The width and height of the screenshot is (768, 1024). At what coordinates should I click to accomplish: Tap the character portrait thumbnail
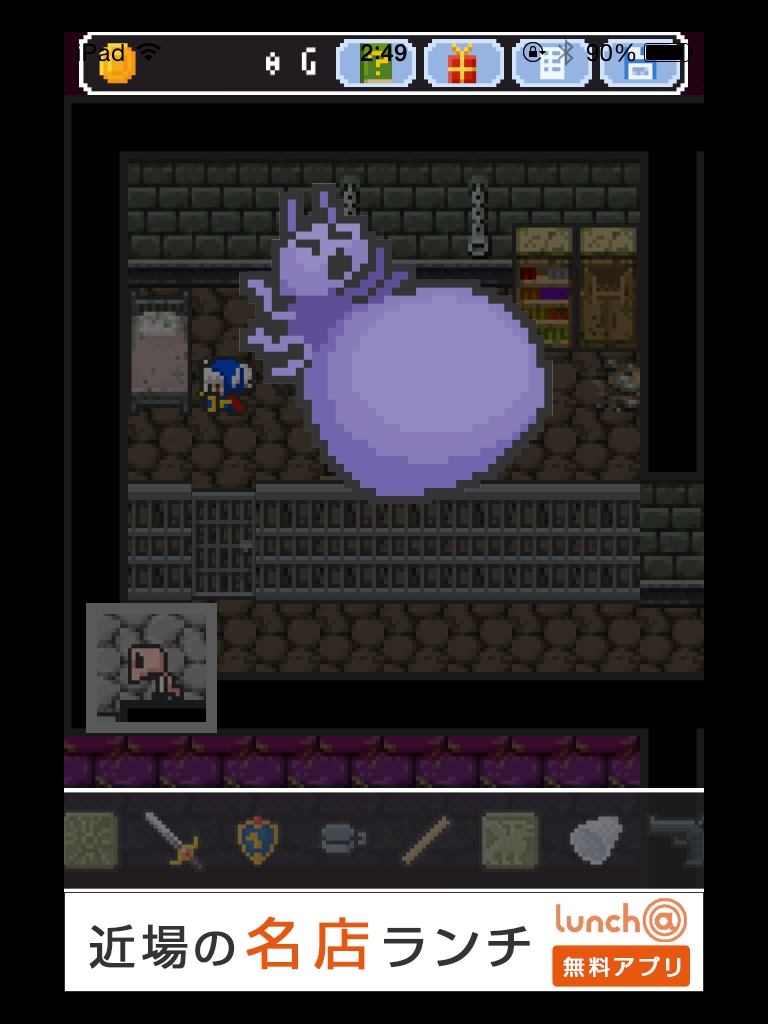click(x=151, y=667)
